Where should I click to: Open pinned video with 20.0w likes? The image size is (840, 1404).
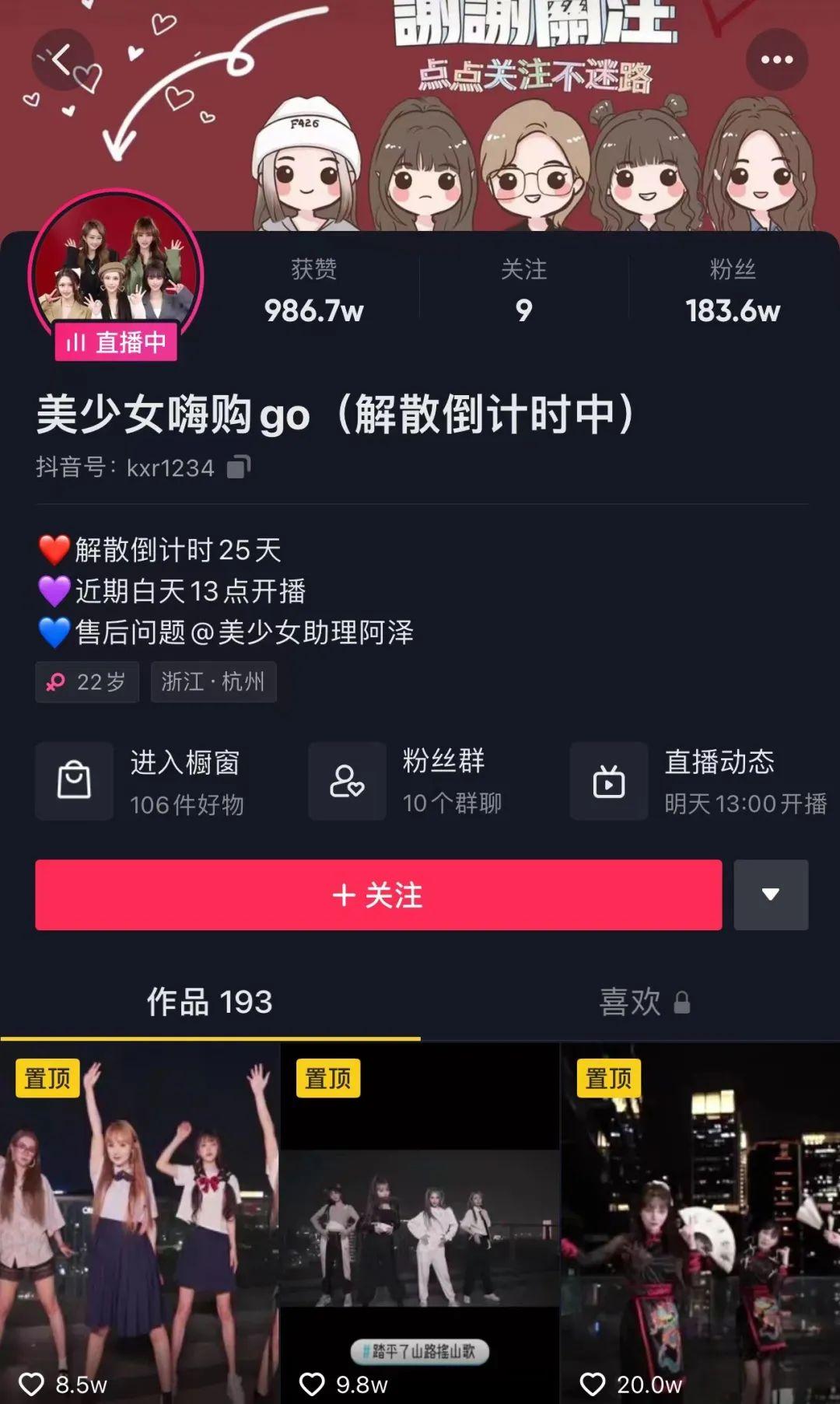tap(700, 1221)
